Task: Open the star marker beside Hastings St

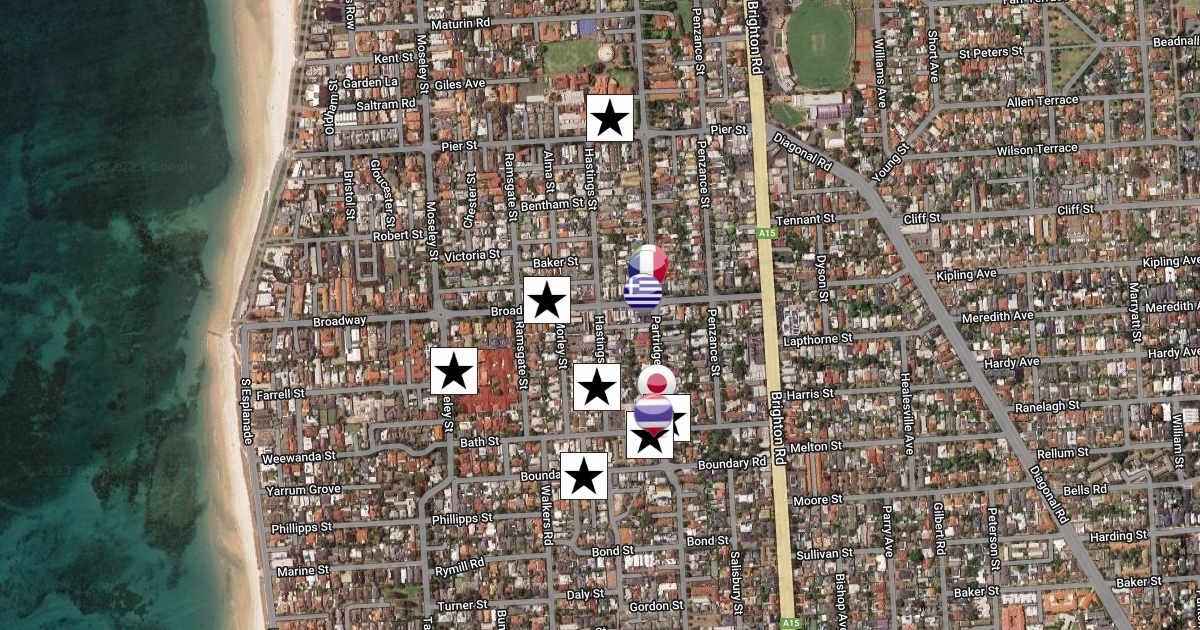Action: (x=597, y=386)
